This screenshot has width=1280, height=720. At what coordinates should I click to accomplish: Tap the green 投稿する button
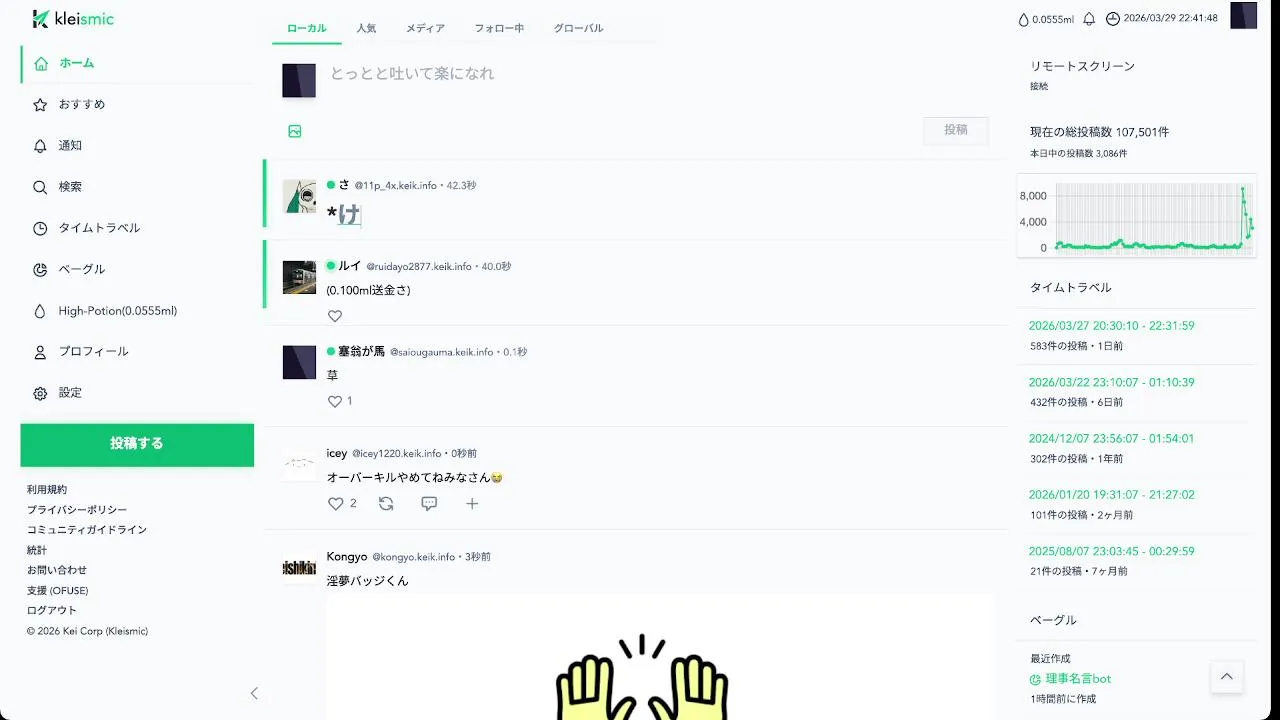[137, 444]
